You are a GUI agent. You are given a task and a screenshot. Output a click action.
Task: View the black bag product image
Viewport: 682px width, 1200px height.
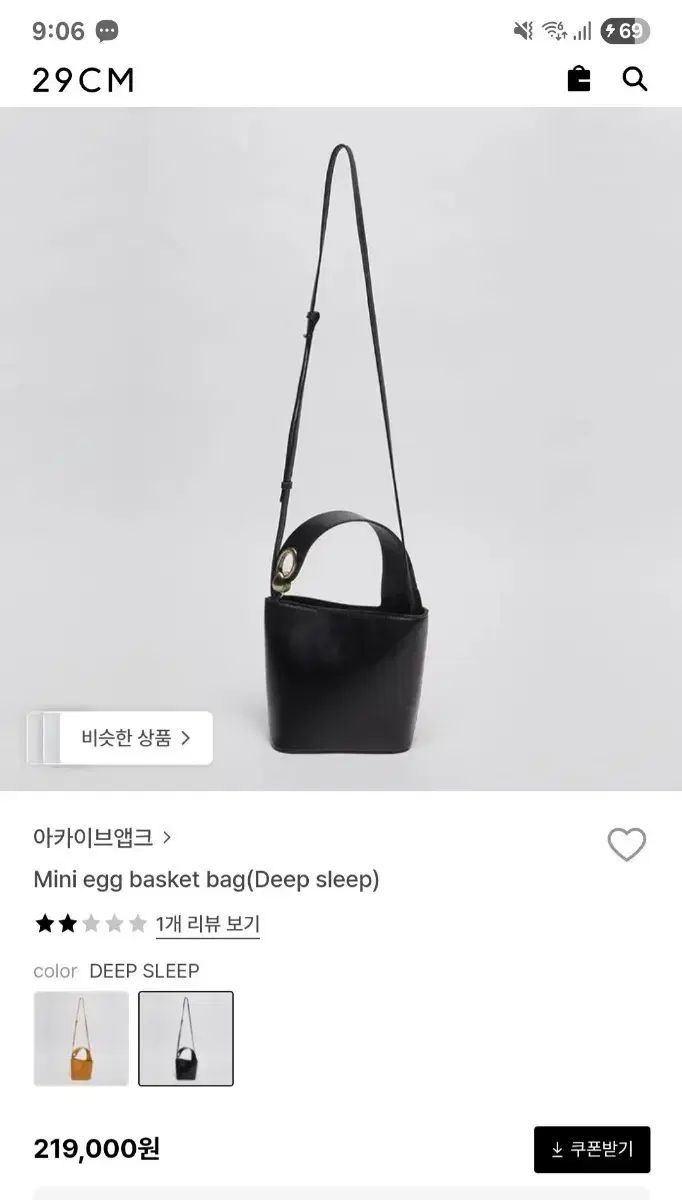(340, 450)
